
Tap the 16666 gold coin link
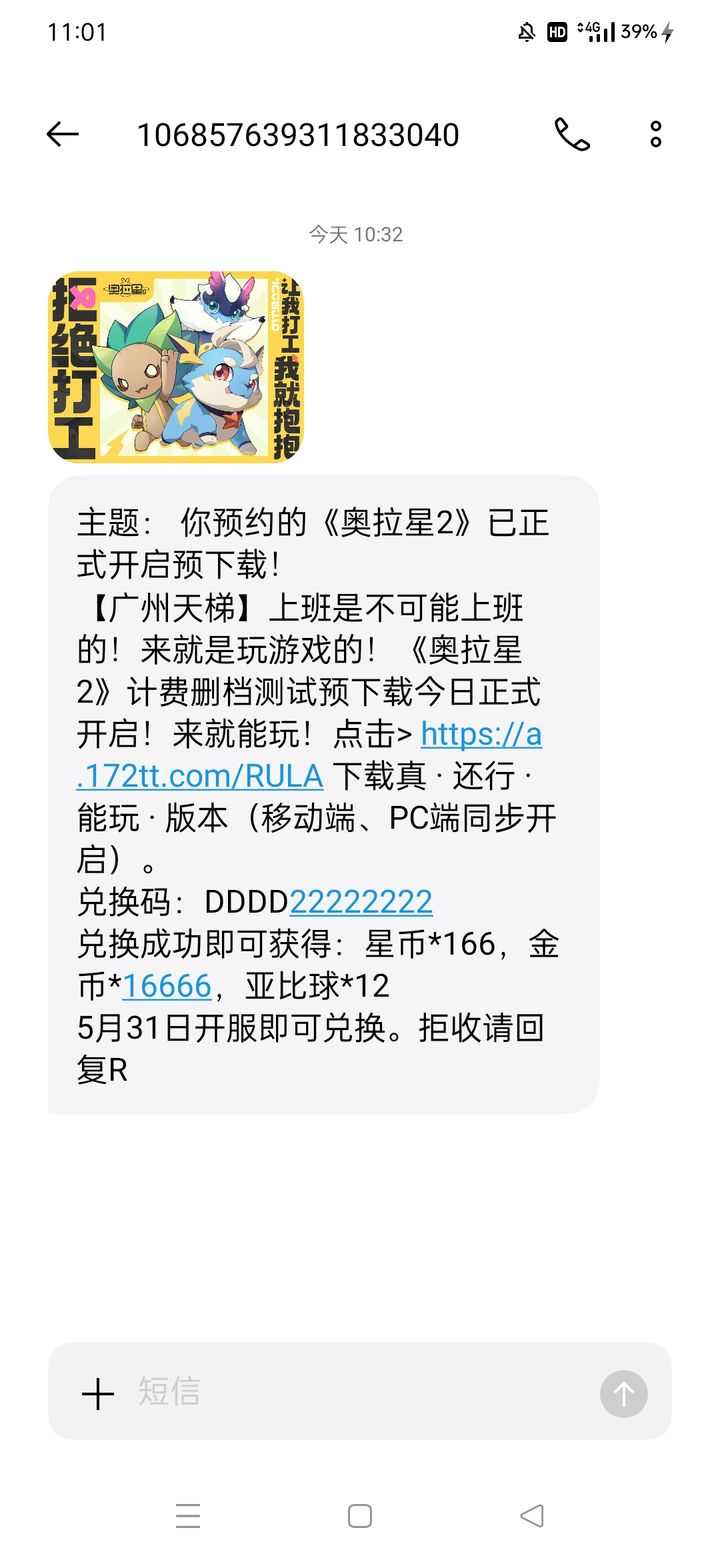(x=166, y=986)
